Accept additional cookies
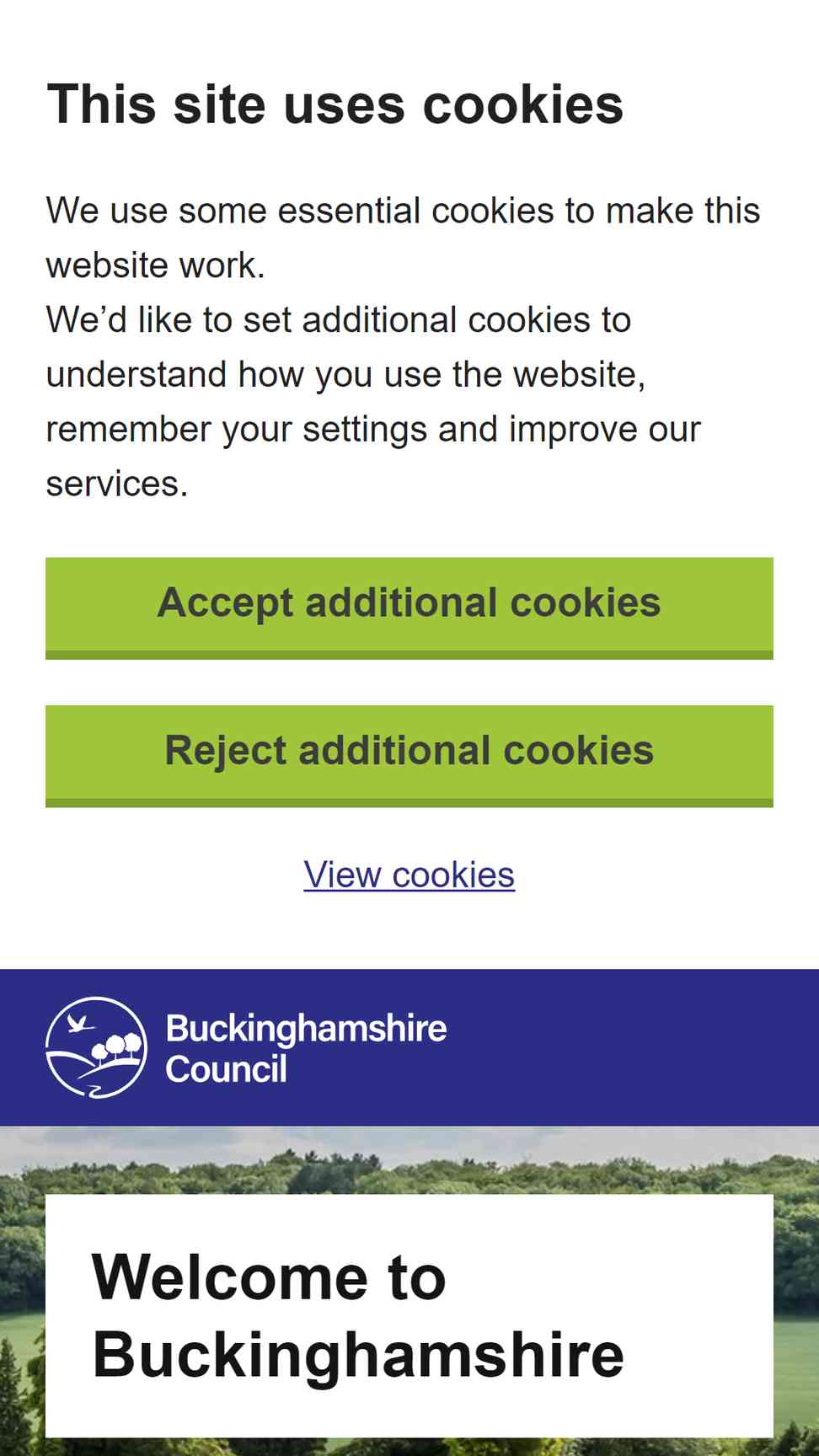Viewport: 819px width, 1456px height. (x=409, y=608)
